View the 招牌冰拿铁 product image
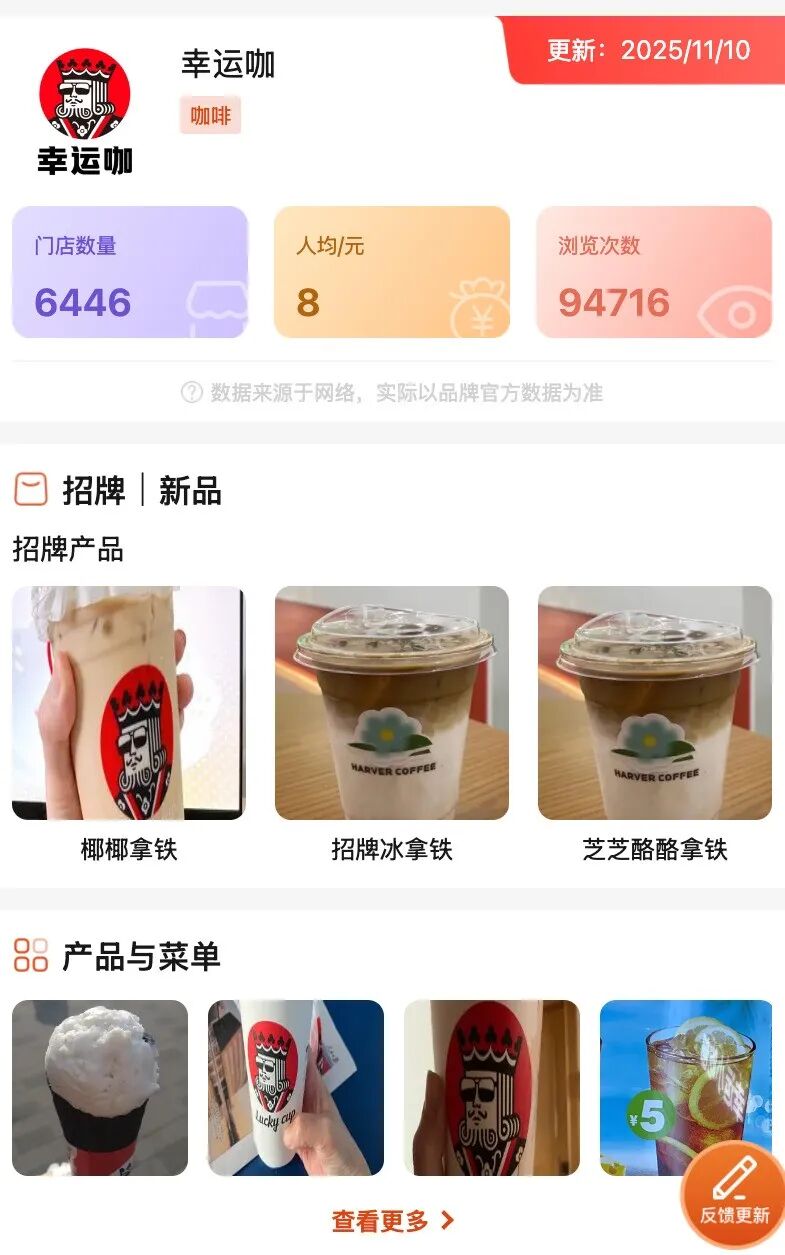785x1255 pixels. 391,703
